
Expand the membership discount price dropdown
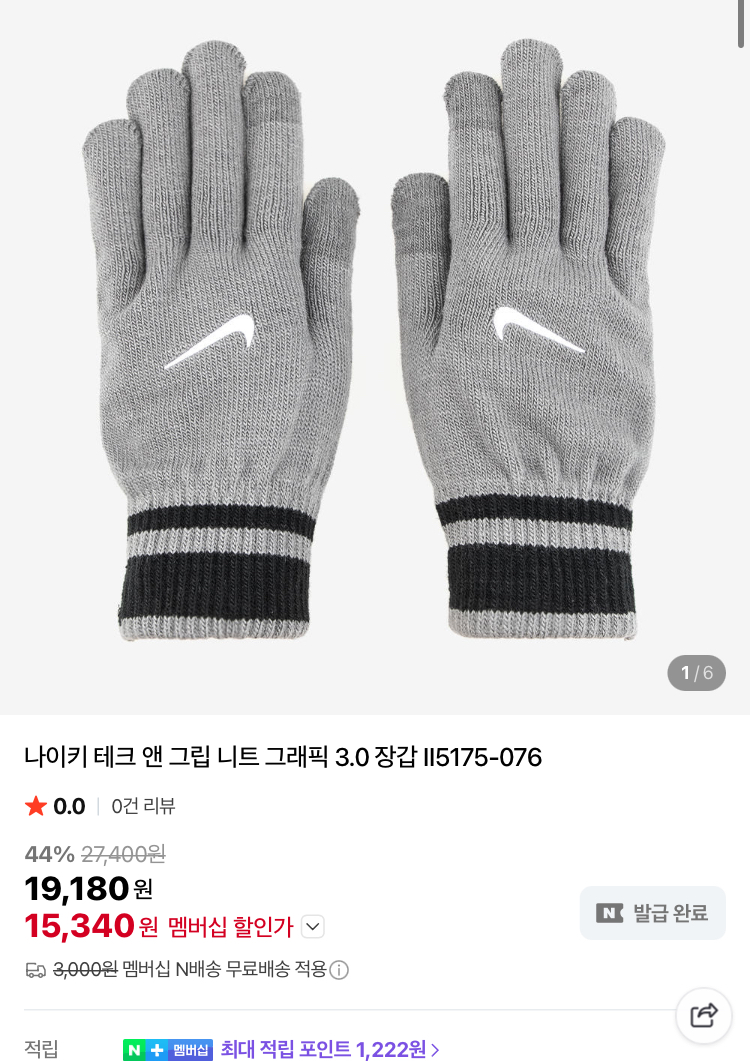pos(313,927)
